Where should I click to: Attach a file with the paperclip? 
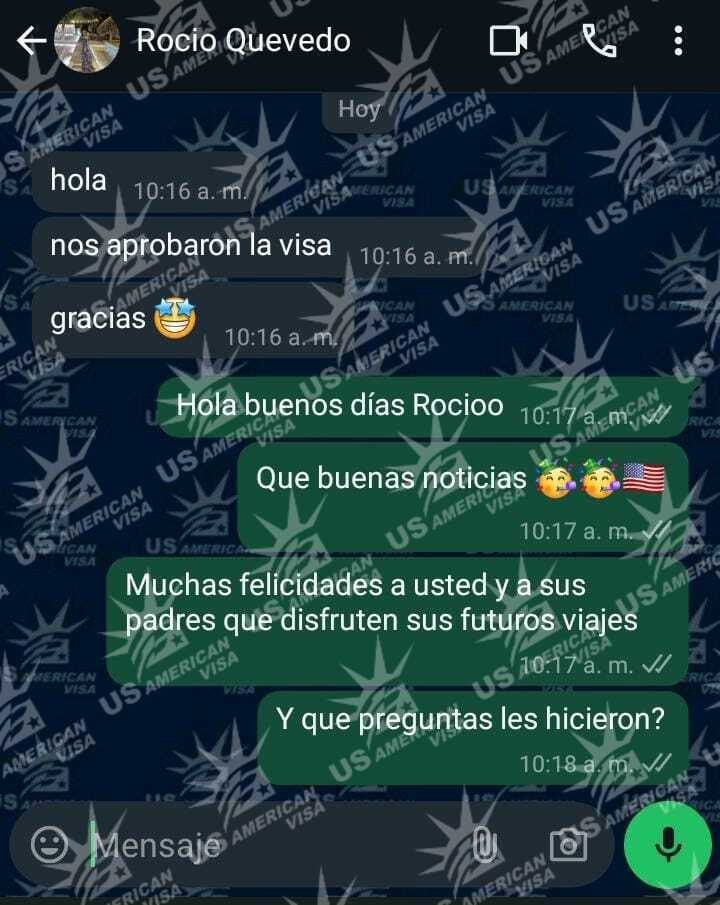pos(485,846)
